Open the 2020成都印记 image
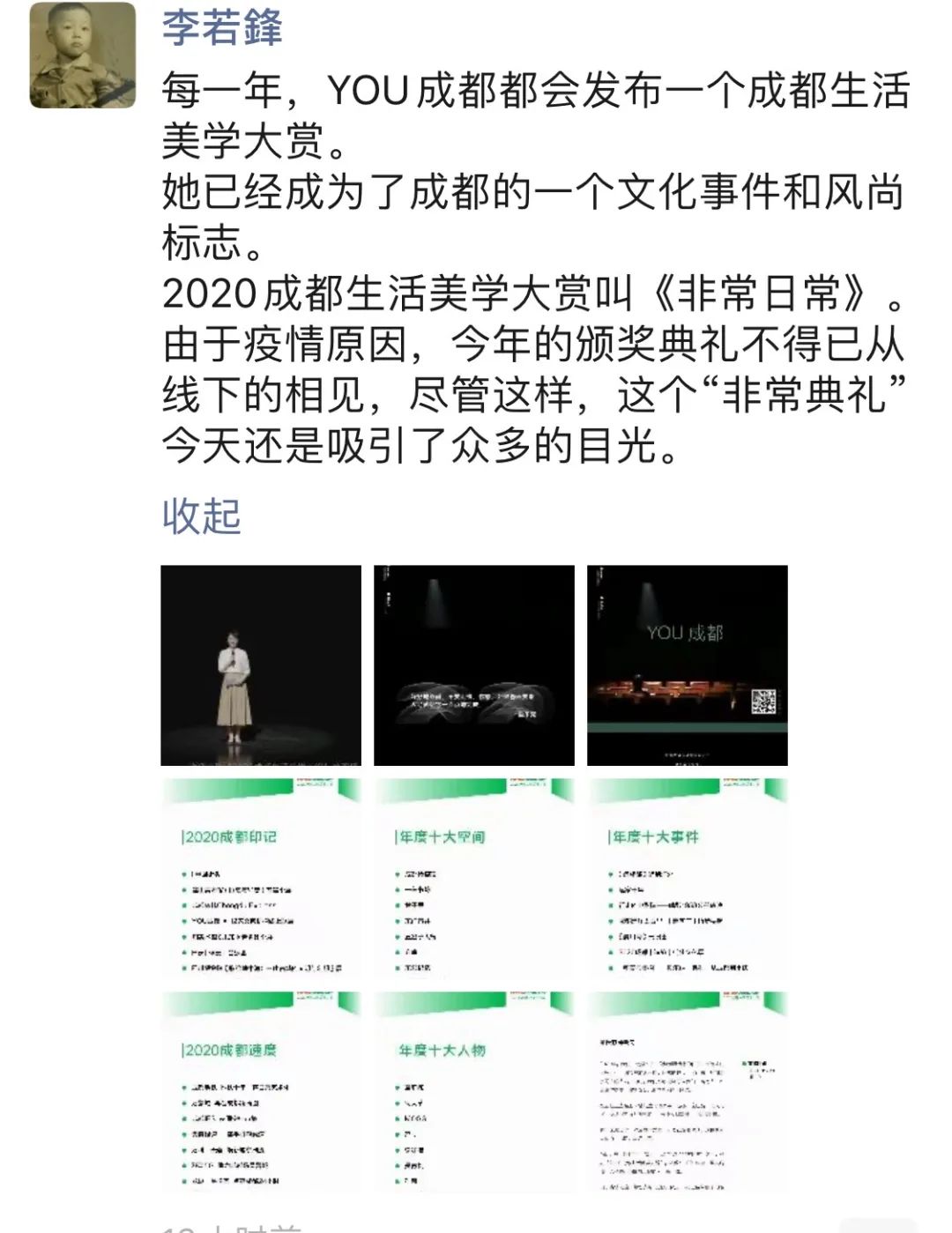This screenshot has width=952, height=1233. click(x=261, y=879)
